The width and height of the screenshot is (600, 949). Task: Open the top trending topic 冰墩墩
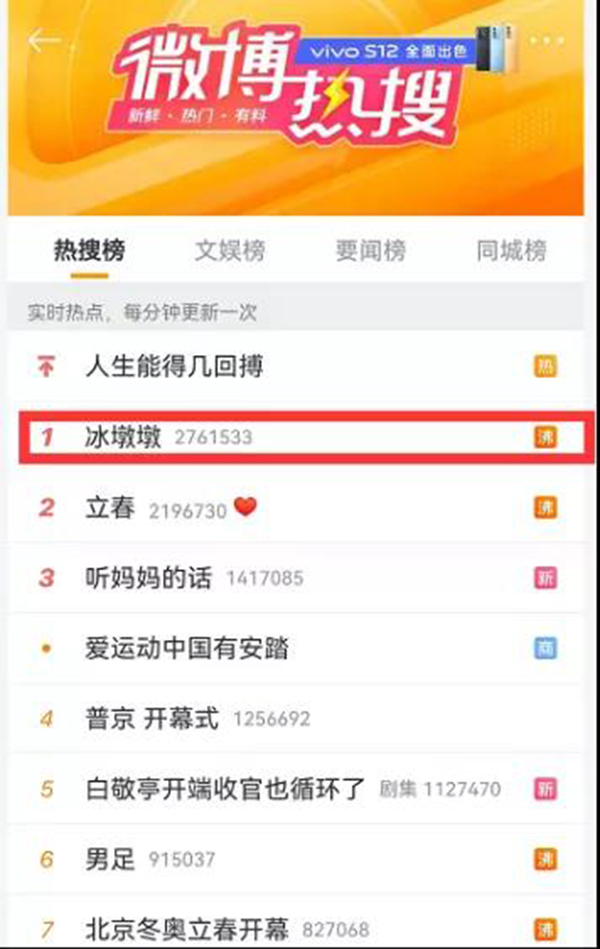[124, 437]
